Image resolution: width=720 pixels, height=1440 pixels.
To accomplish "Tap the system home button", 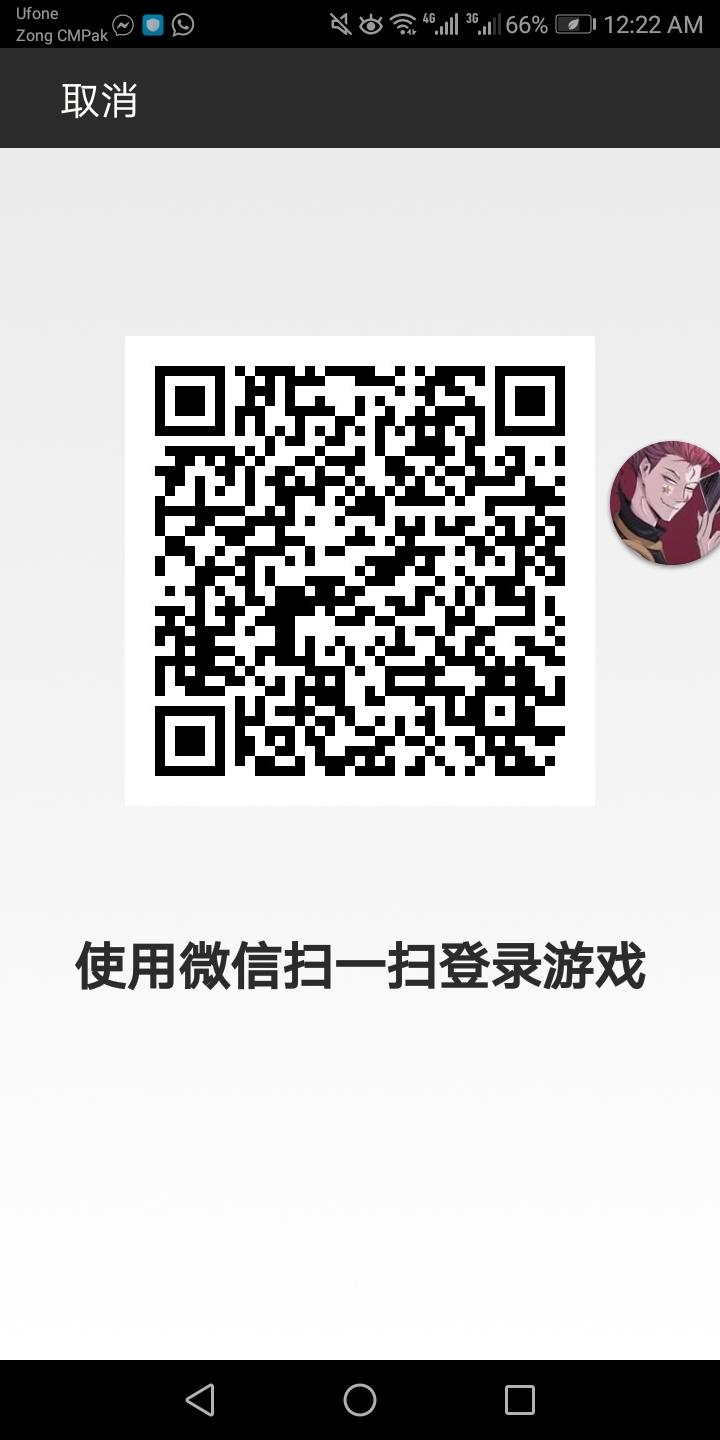I will click(x=360, y=1399).
